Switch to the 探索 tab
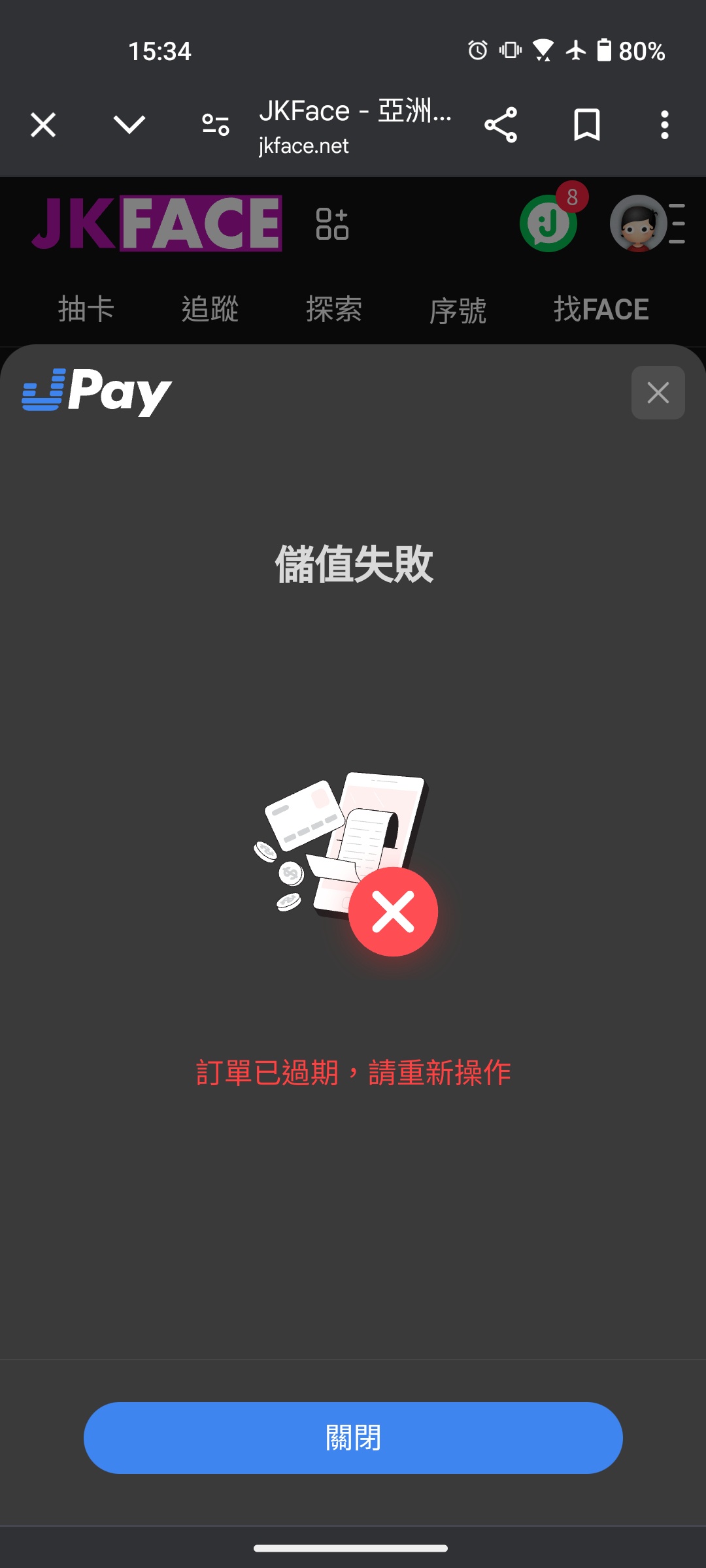This screenshot has width=706, height=1568. point(334,309)
